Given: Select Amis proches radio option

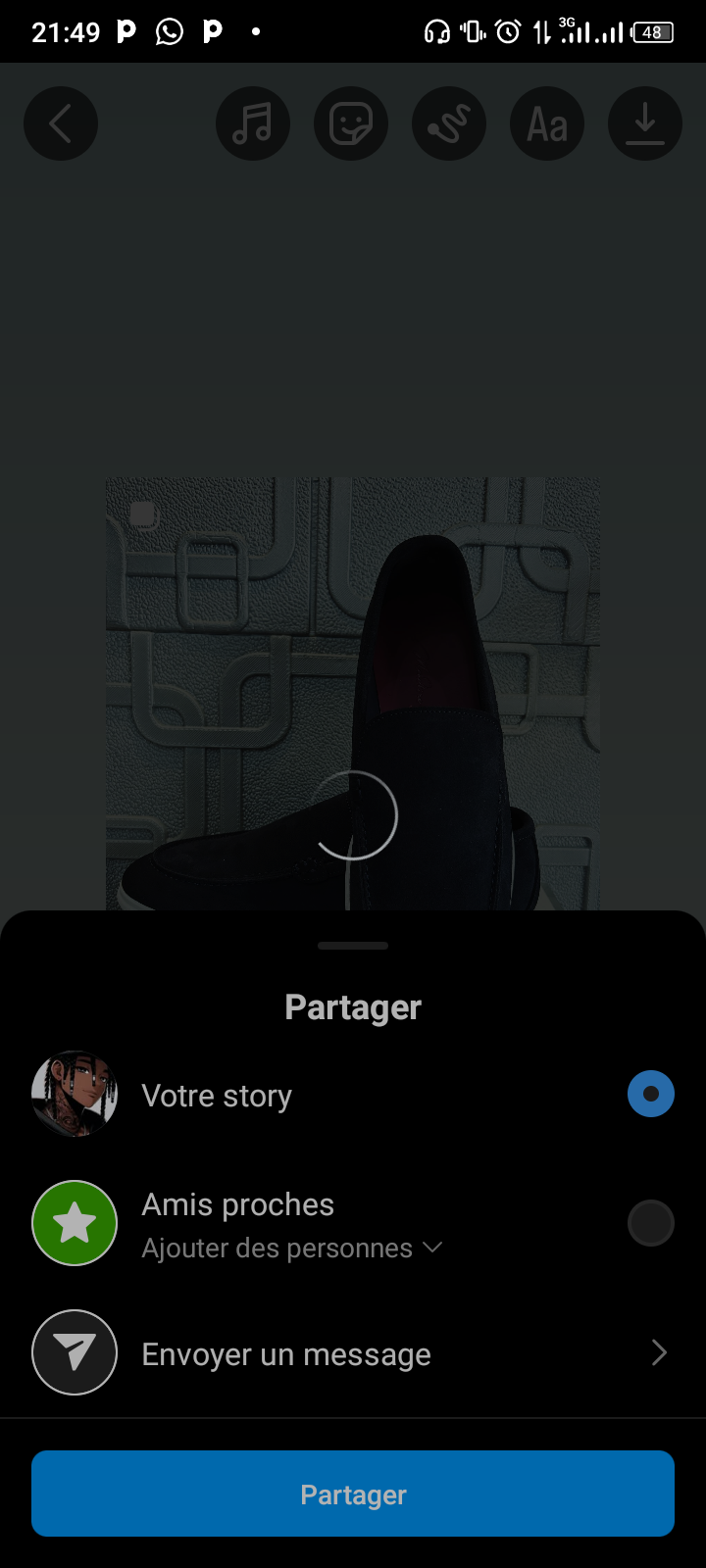Looking at the screenshot, I should (650, 1223).
